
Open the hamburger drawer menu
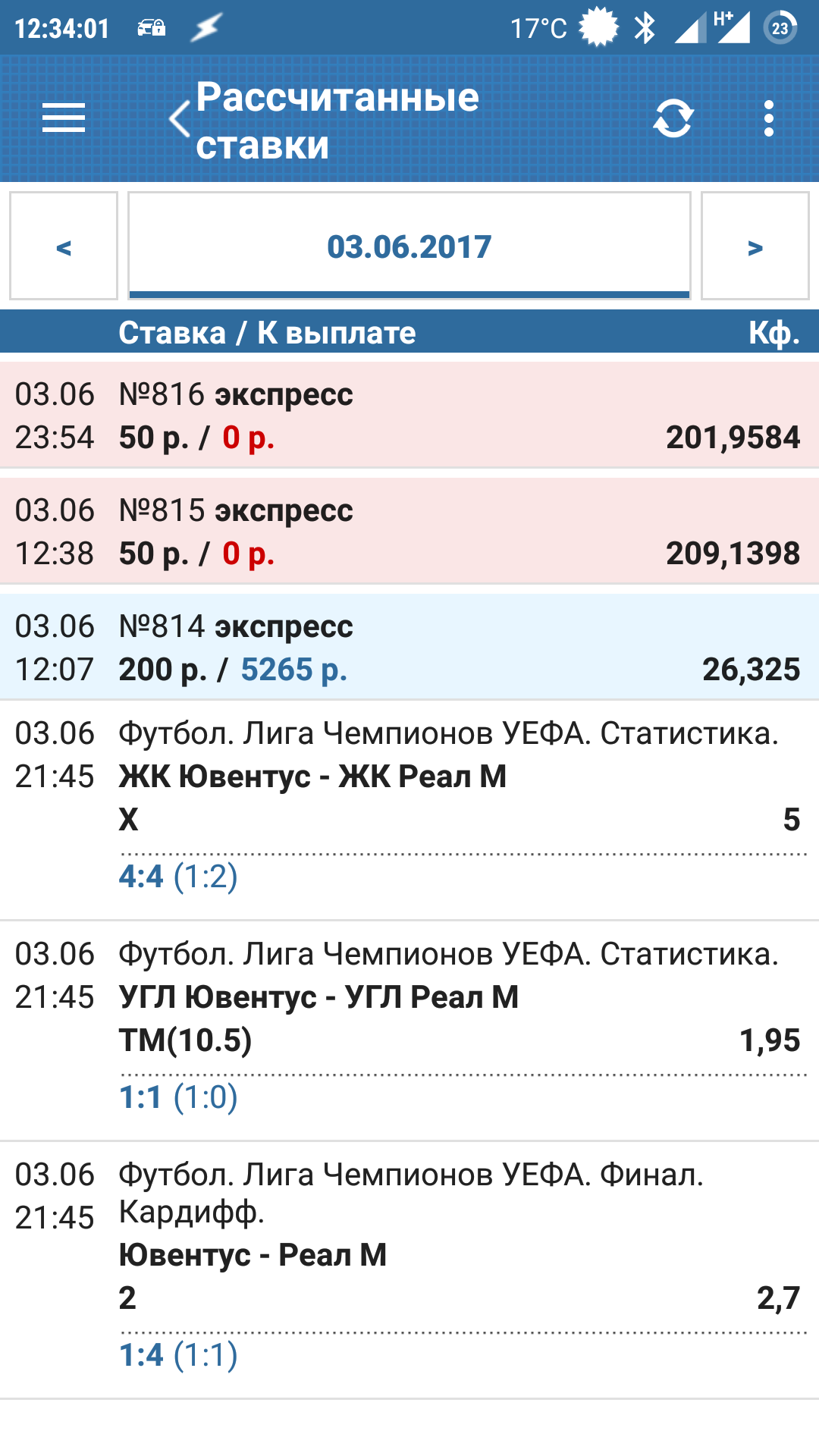(64, 118)
